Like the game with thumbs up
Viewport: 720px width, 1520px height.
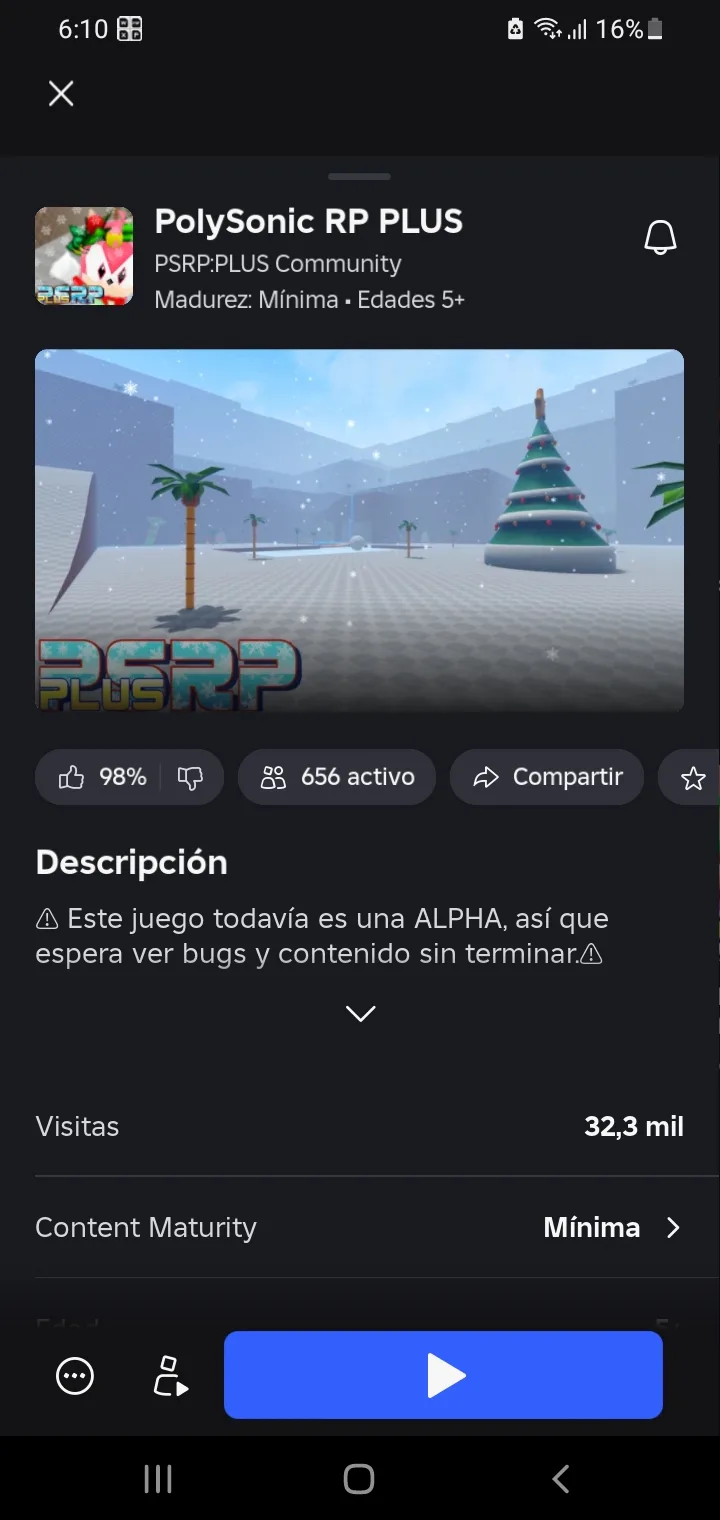(x=72, y=777)
